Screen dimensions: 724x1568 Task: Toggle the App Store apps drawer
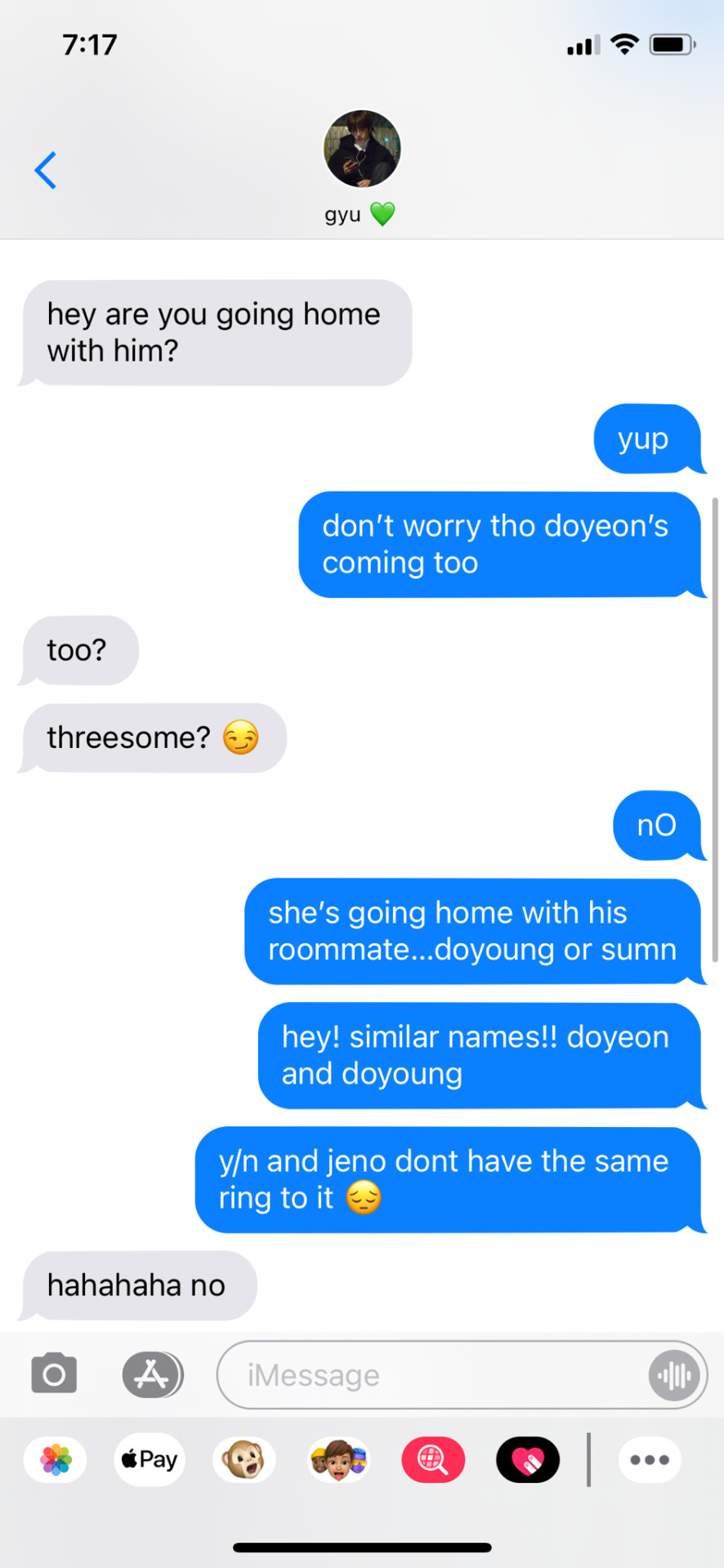(x=153, y=1374)
